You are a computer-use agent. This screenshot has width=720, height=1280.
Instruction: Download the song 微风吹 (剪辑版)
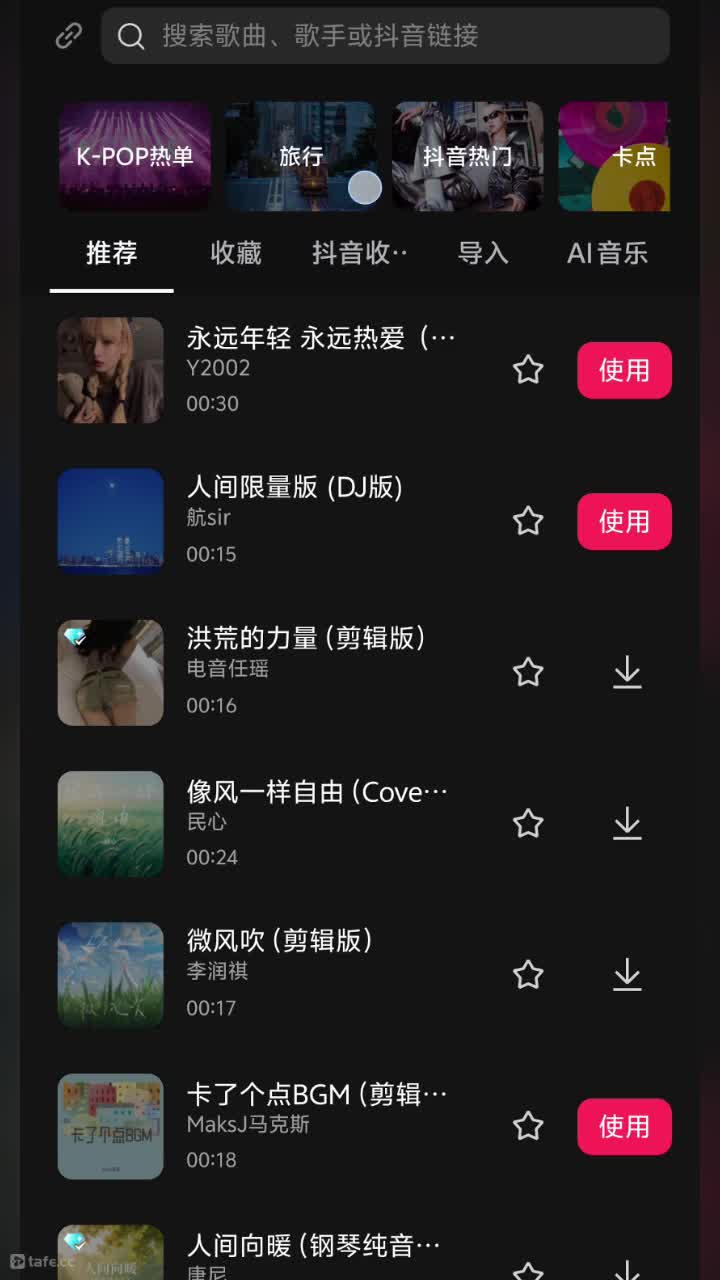click(627, 974)
